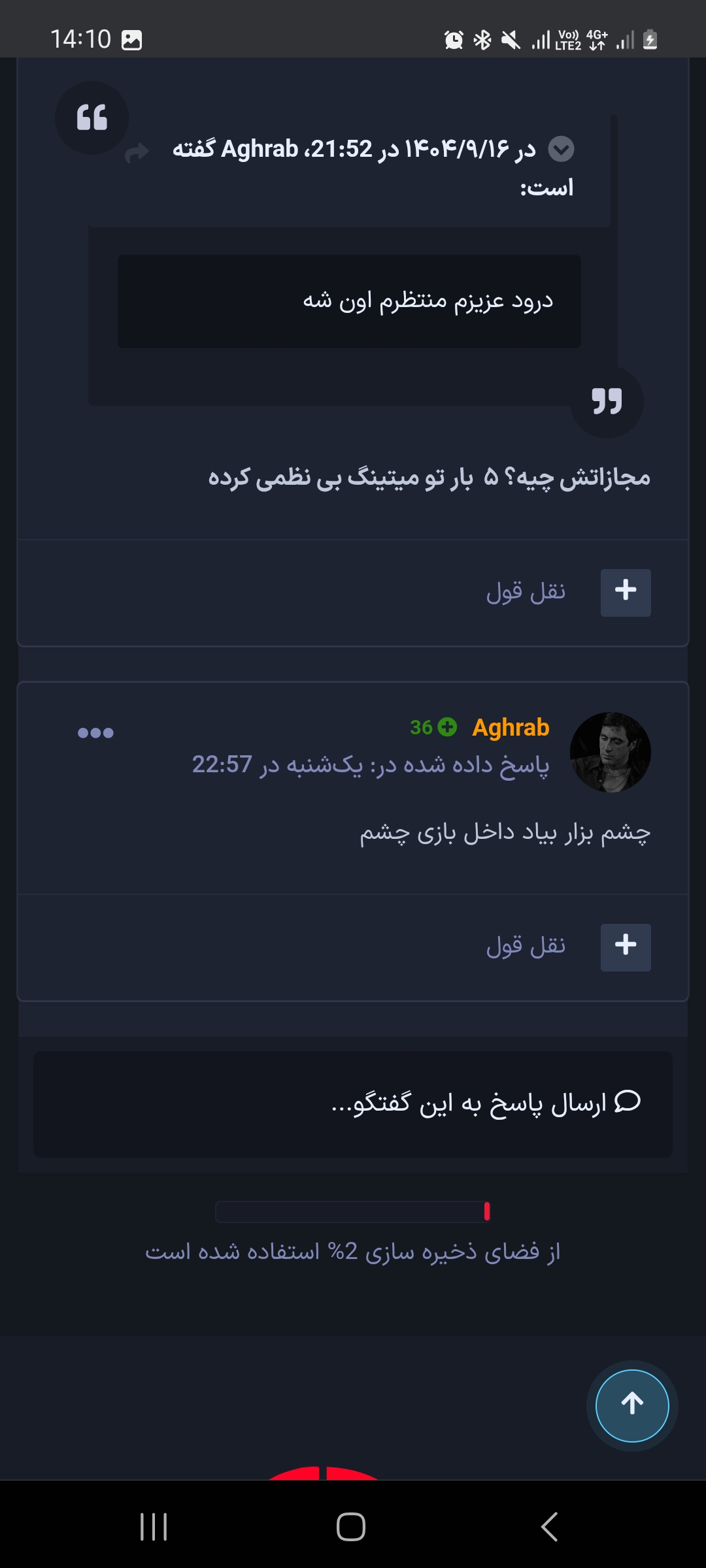The height and width of the screenshot is (1568, 706).
Task: Tap نقل قول under the meeting punishment post
Action: 526,592
